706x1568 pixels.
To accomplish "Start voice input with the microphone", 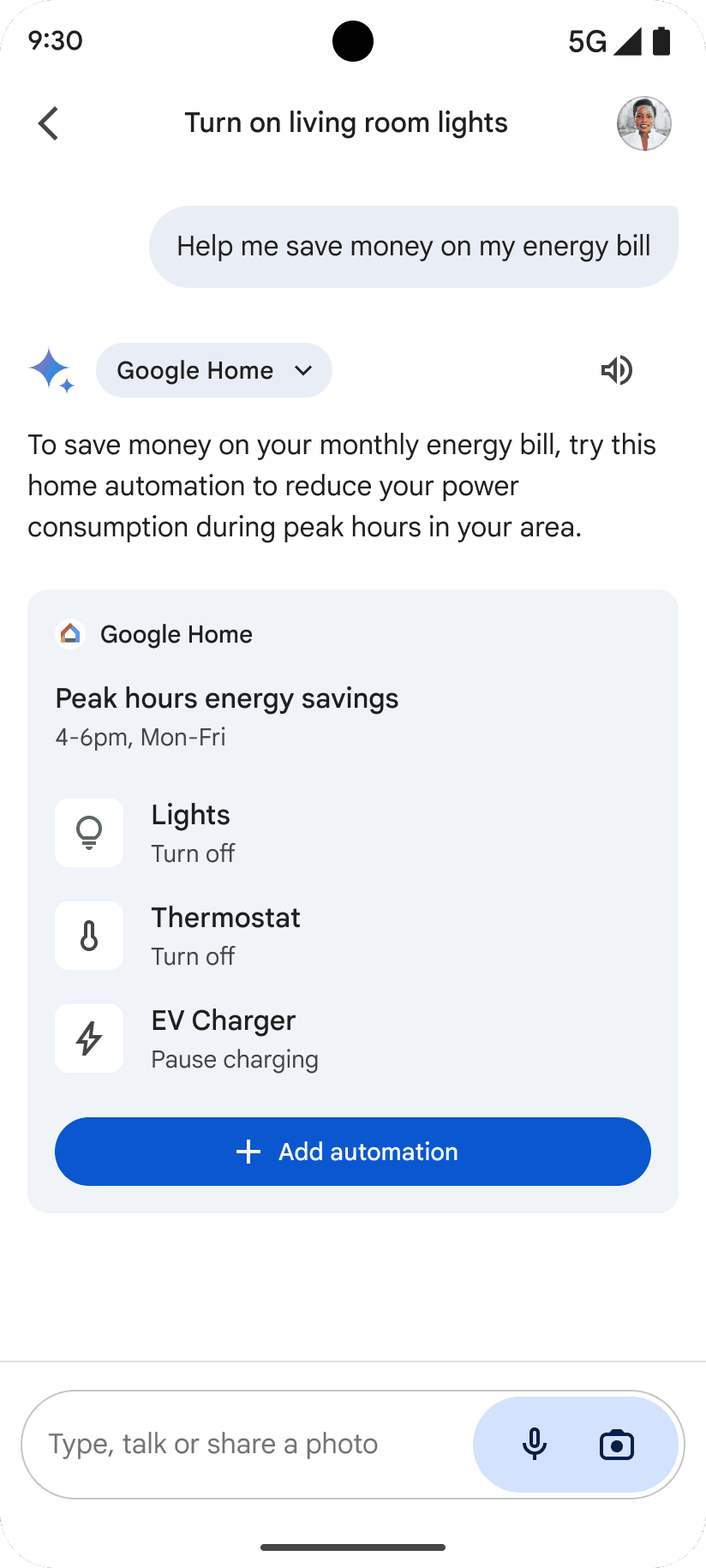I will coord(535,1445).
